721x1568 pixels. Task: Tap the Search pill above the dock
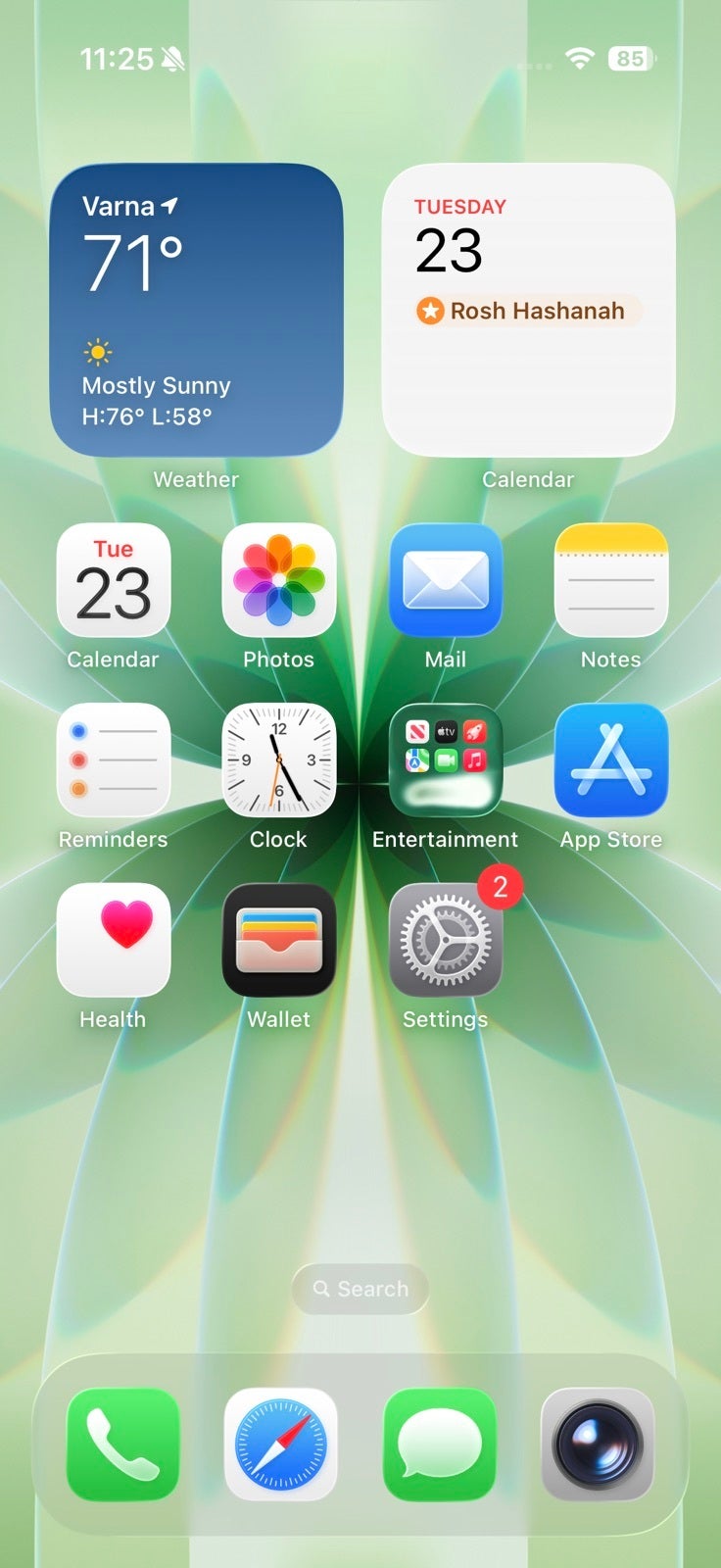pos(360,1289)
